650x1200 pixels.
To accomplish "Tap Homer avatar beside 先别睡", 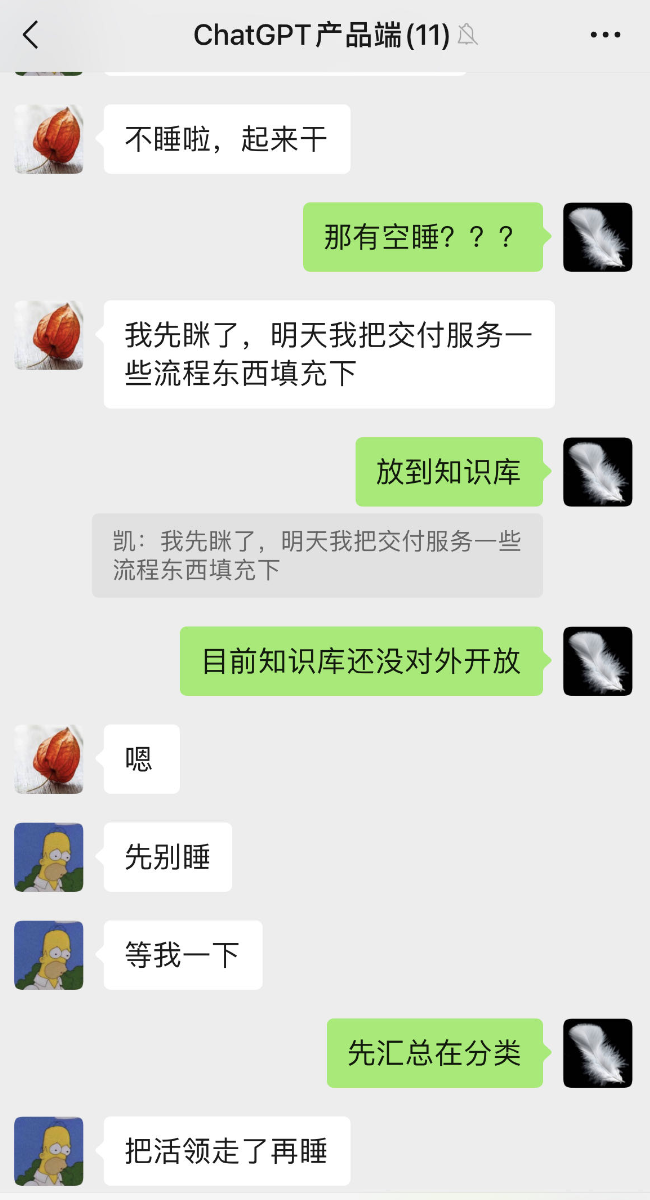I will tap(49, 857).
